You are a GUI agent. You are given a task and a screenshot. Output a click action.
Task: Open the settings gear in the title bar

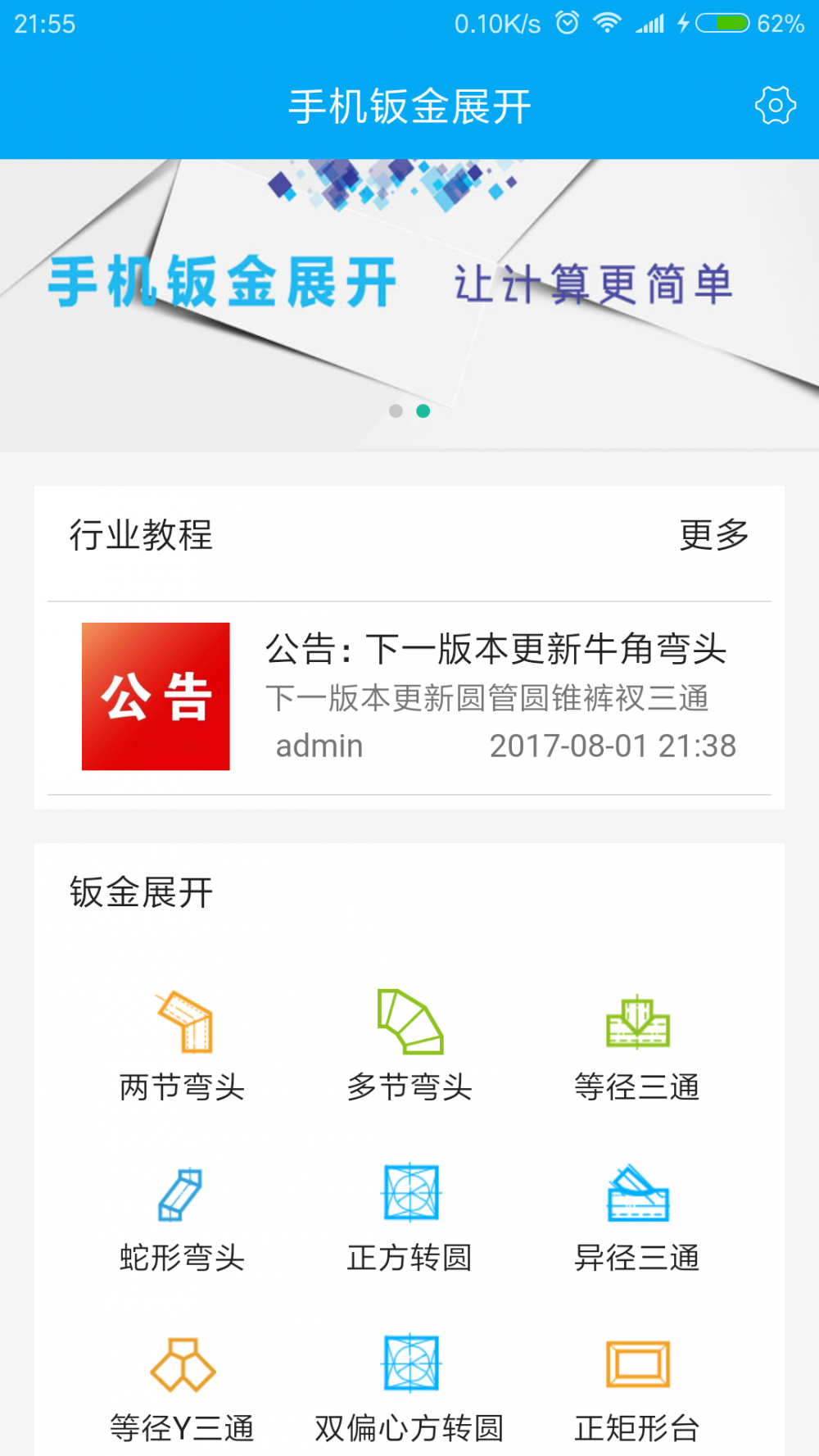pos(775,105)
